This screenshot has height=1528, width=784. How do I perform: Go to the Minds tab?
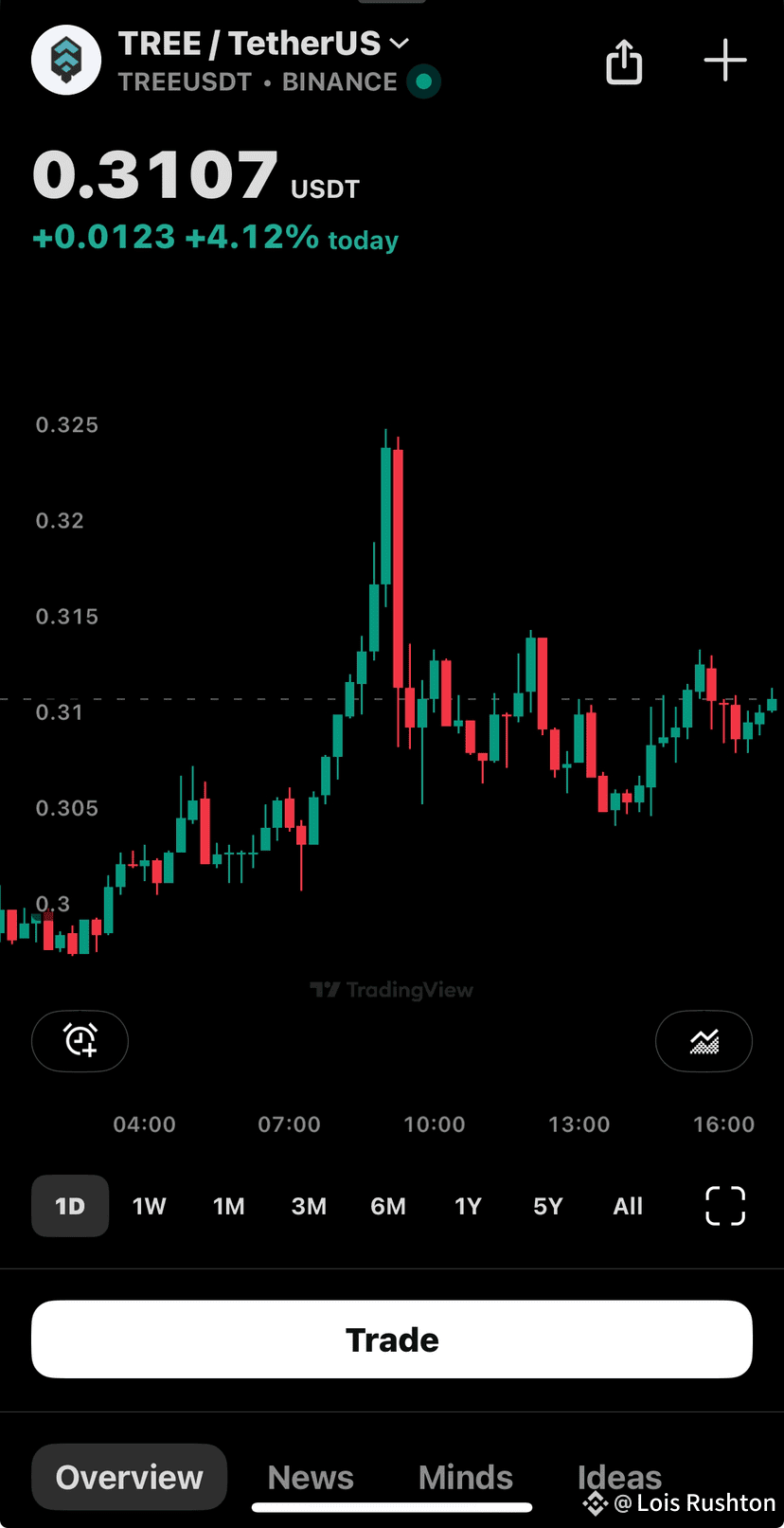click(466, 1477)
